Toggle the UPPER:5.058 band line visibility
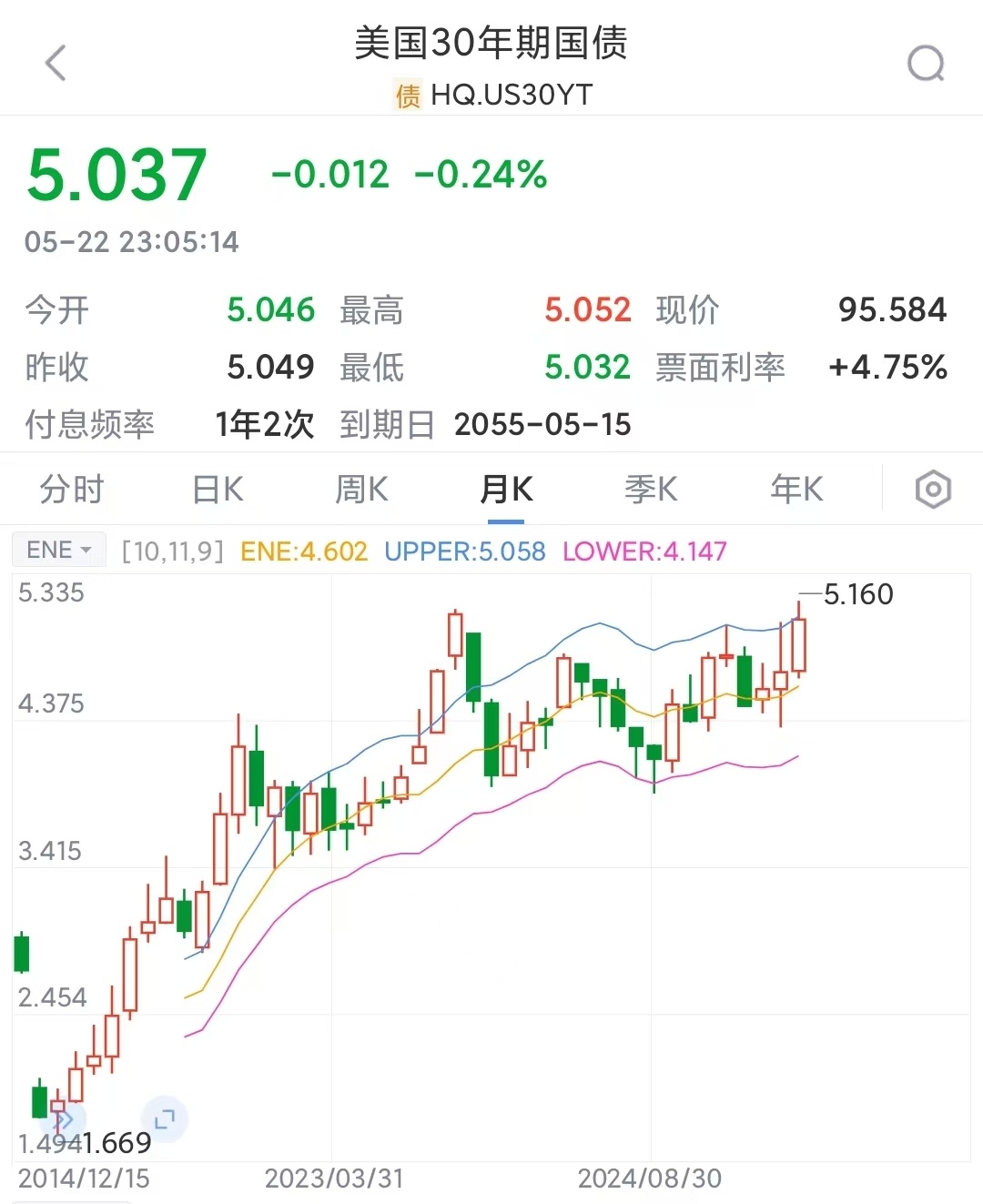The width and height of the screenshot is (983, 1204). (464, 551)
